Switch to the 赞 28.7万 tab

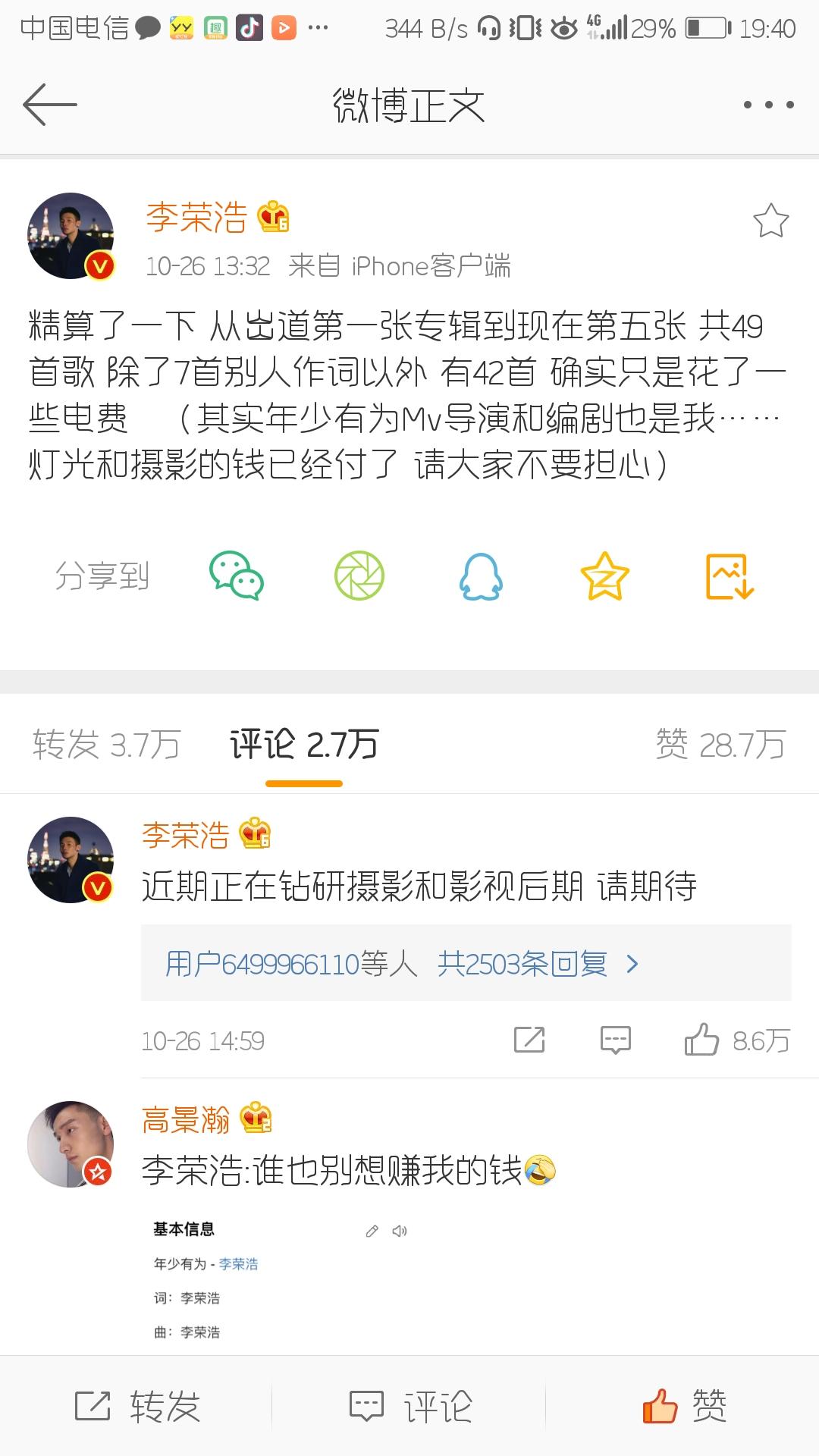[720, 745]
